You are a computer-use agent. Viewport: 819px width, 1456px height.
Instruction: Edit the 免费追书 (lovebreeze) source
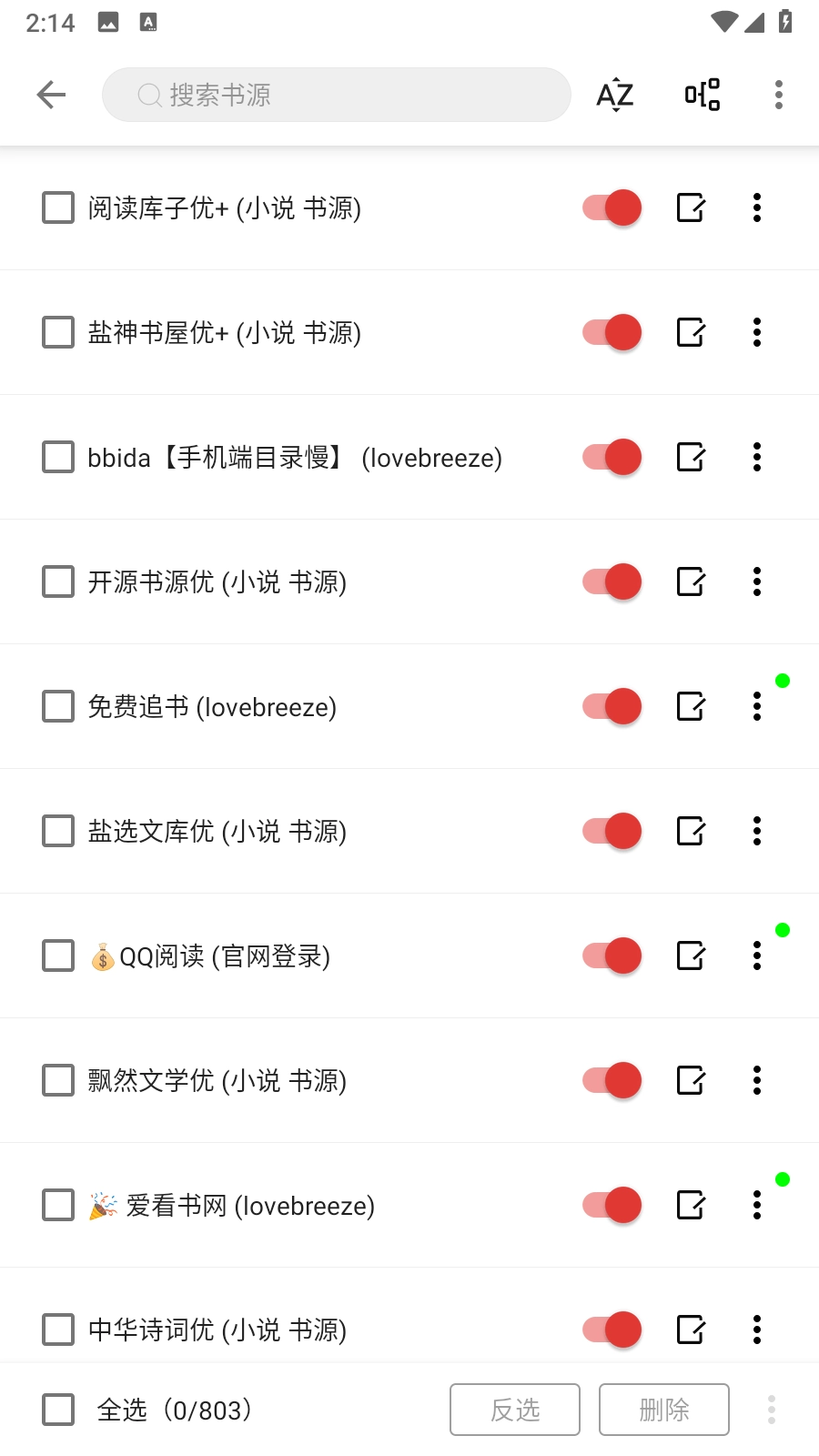point(690,706)
